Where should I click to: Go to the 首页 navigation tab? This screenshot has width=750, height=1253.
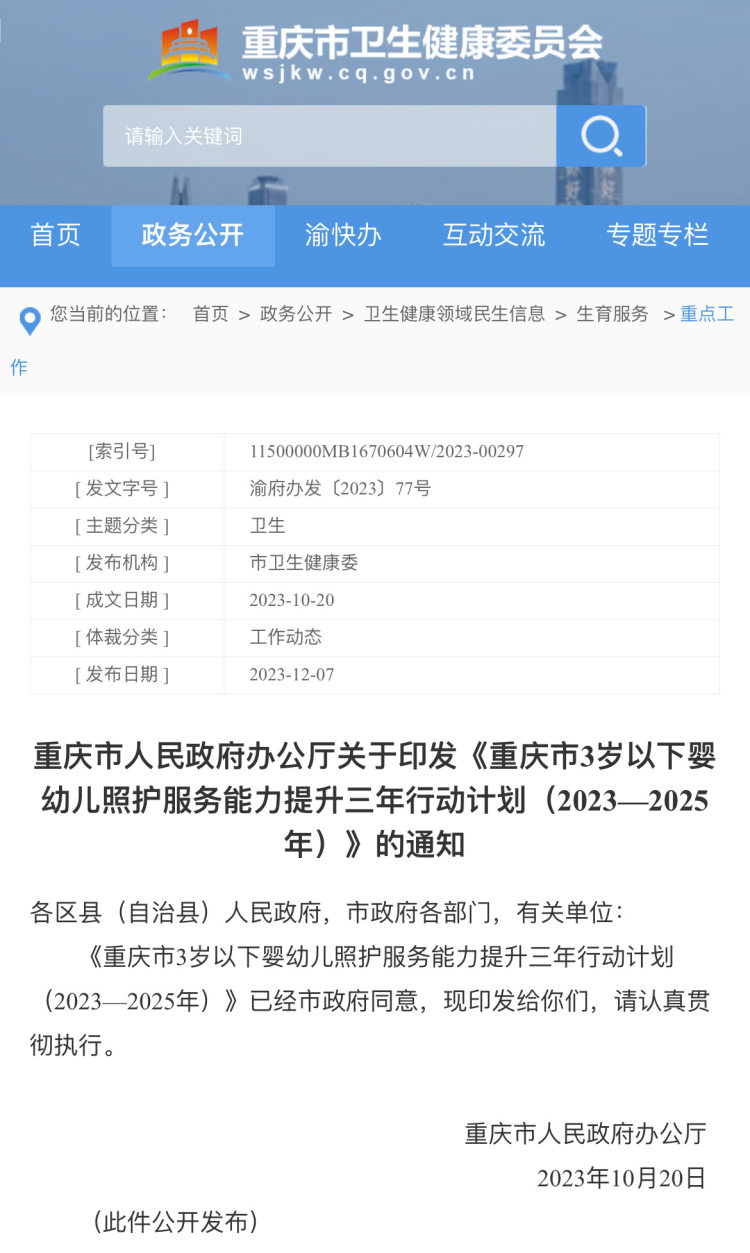[x=55, y=236]
